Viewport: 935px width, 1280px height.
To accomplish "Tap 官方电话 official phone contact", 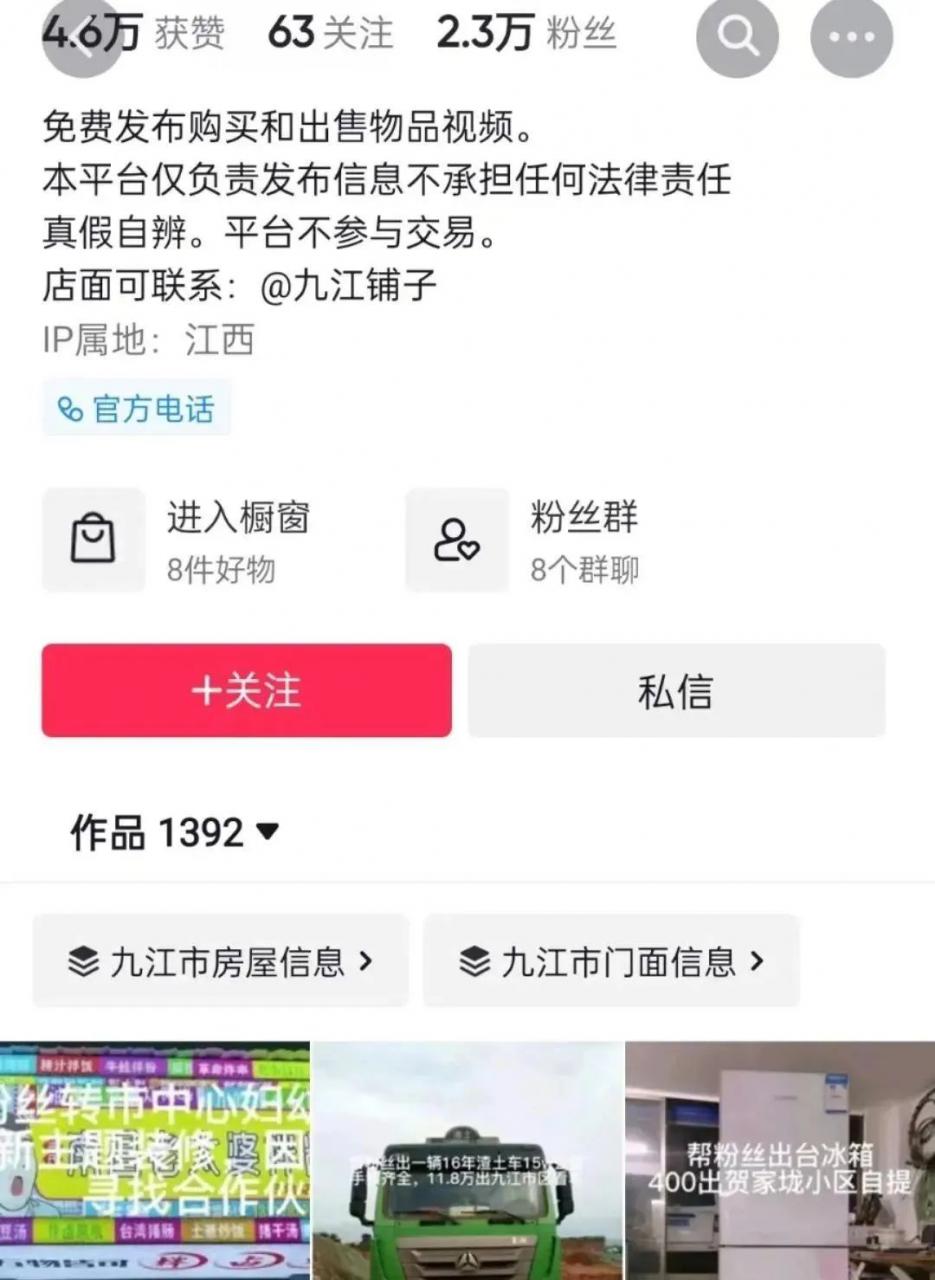I will pyautogui.click(x=137, y=407).
